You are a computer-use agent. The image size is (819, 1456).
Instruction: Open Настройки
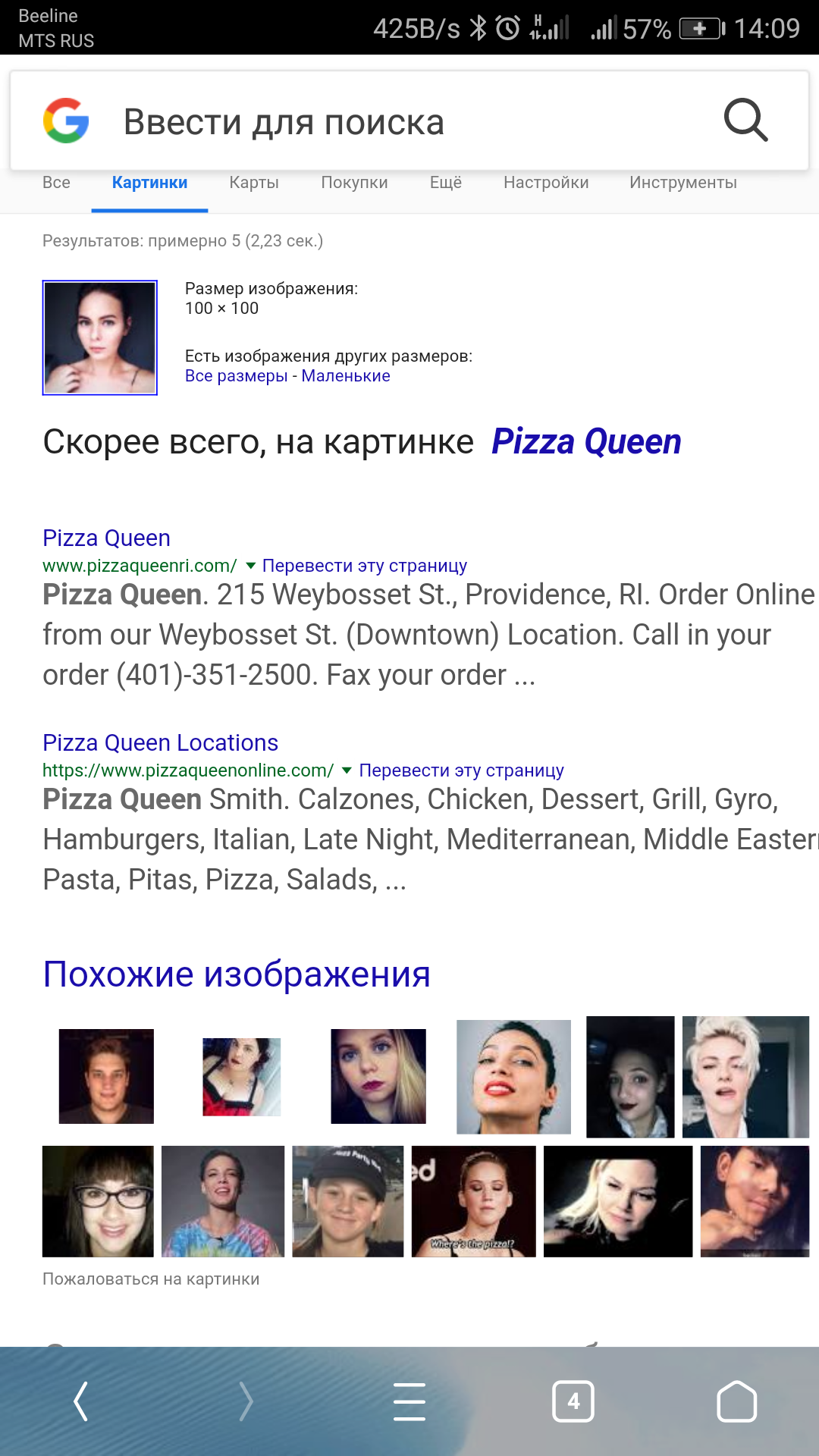[x=546, y=183]
